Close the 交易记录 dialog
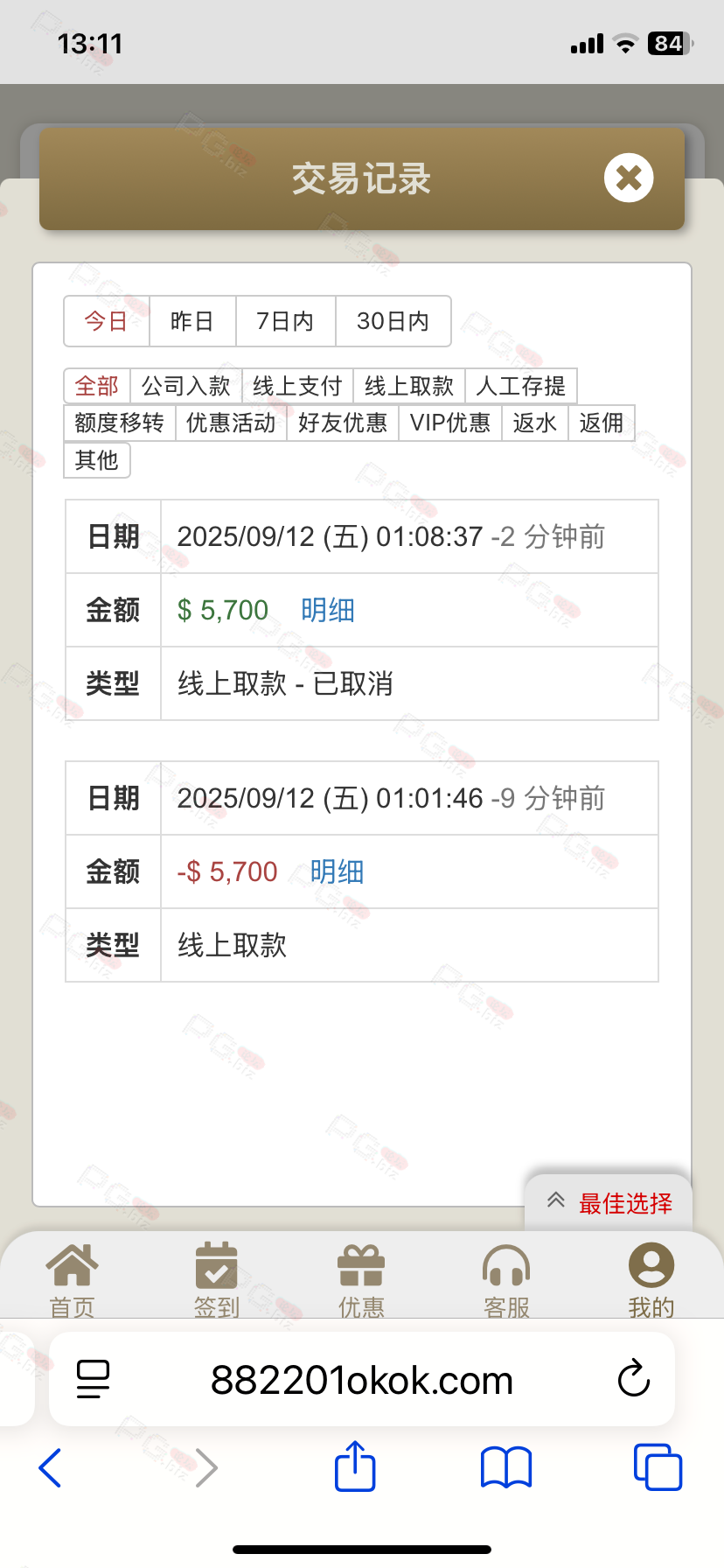Screen dimensions: 724x1568 tap(628, 178)
